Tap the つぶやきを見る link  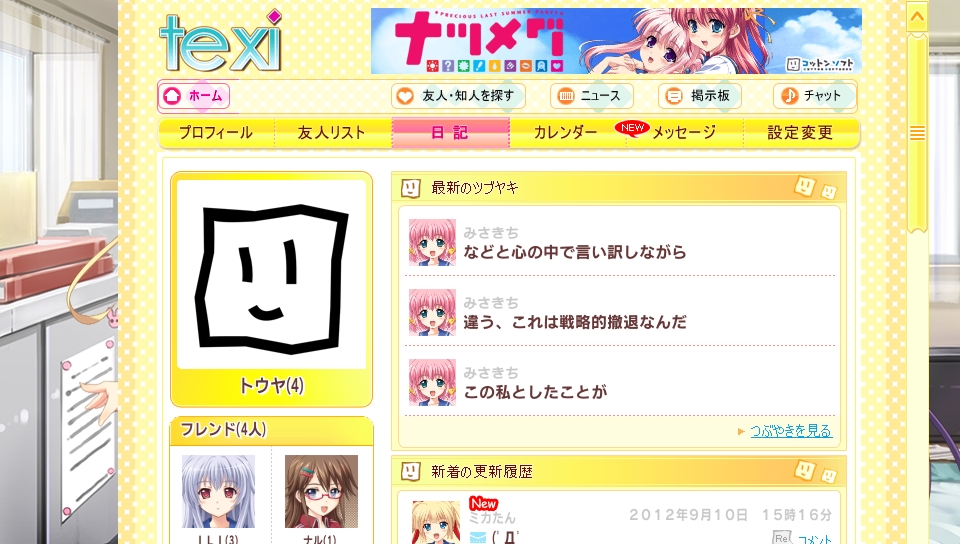pyautogui.click(x=790, y=431)
